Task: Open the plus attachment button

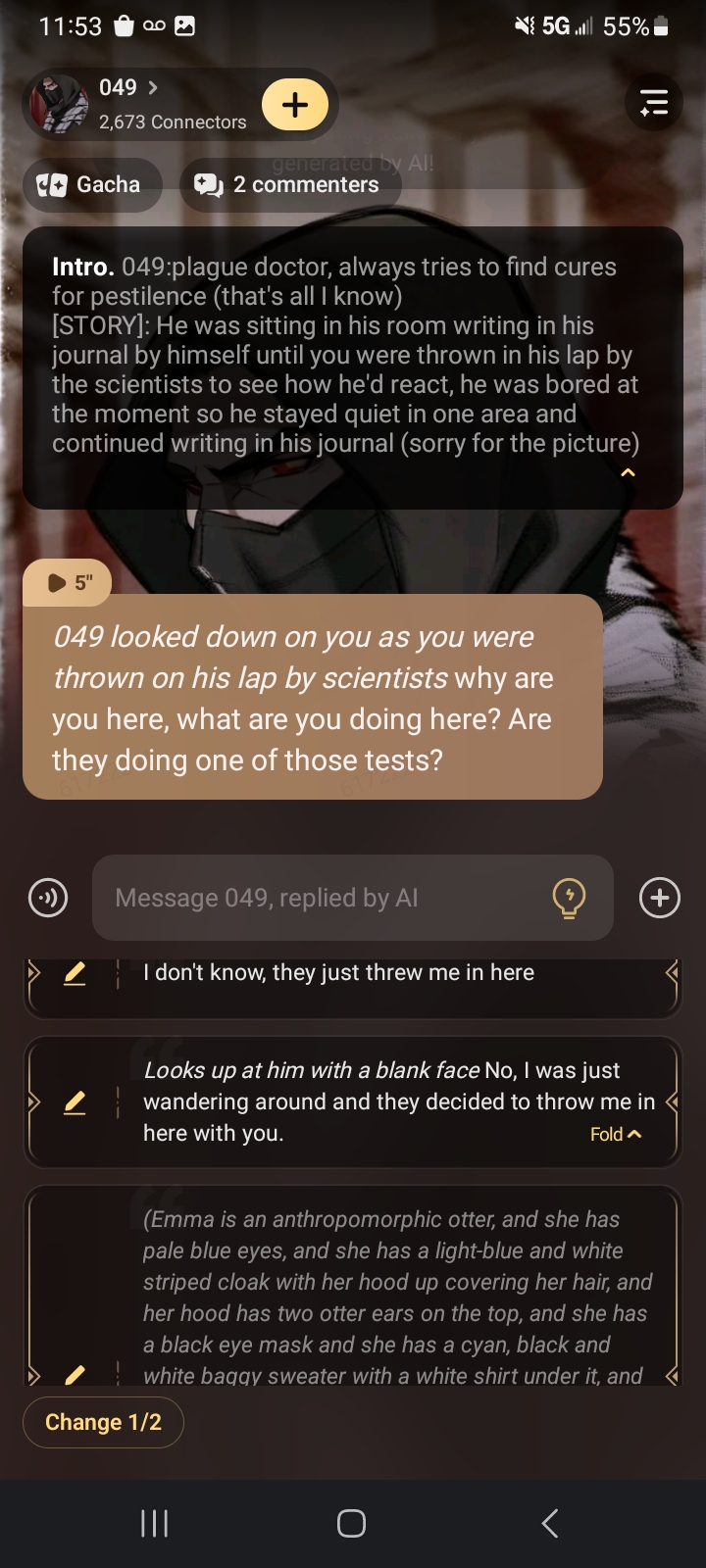Action: 660,898
